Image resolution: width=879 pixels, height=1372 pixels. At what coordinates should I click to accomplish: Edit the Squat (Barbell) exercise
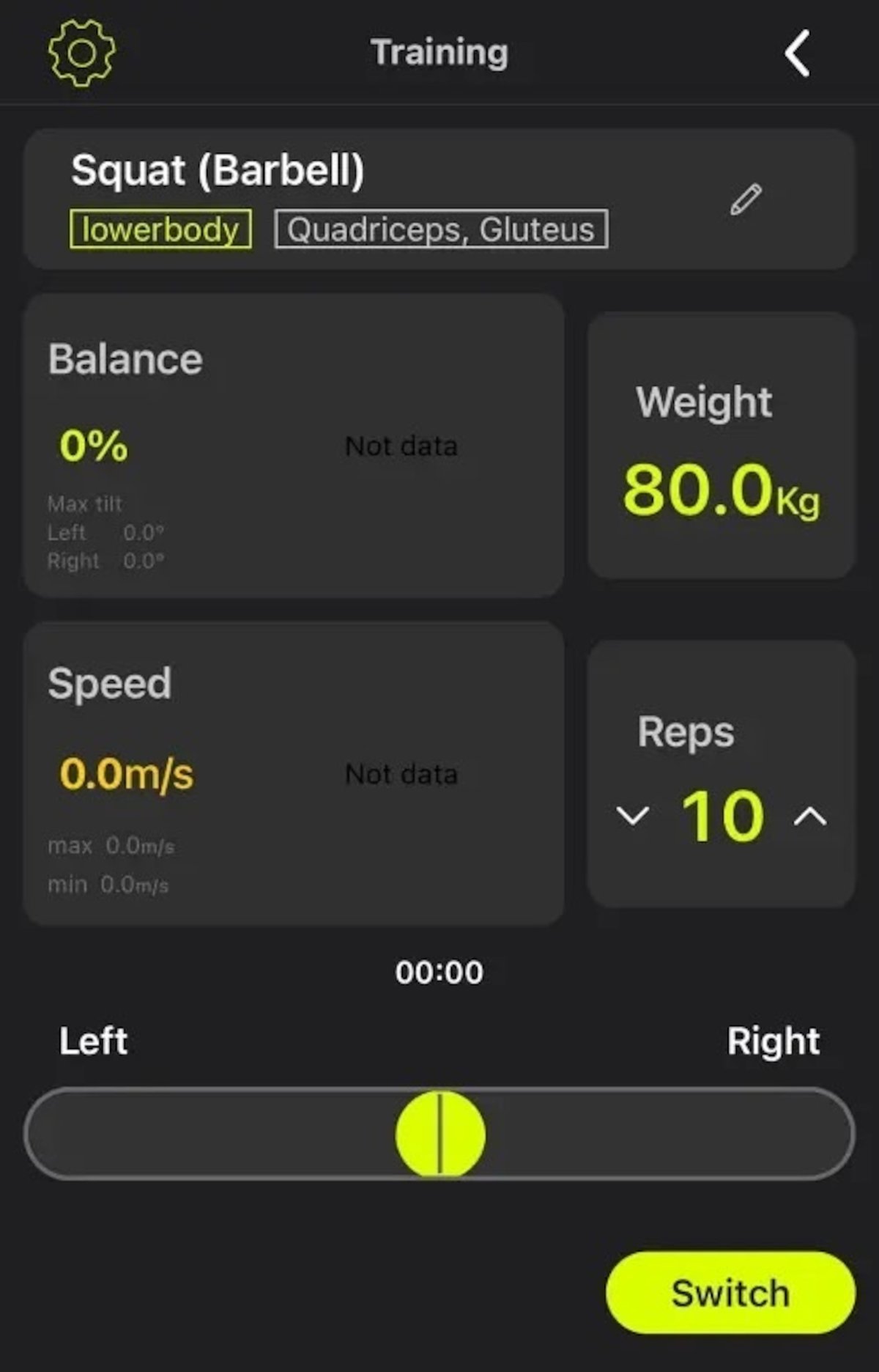746,199
